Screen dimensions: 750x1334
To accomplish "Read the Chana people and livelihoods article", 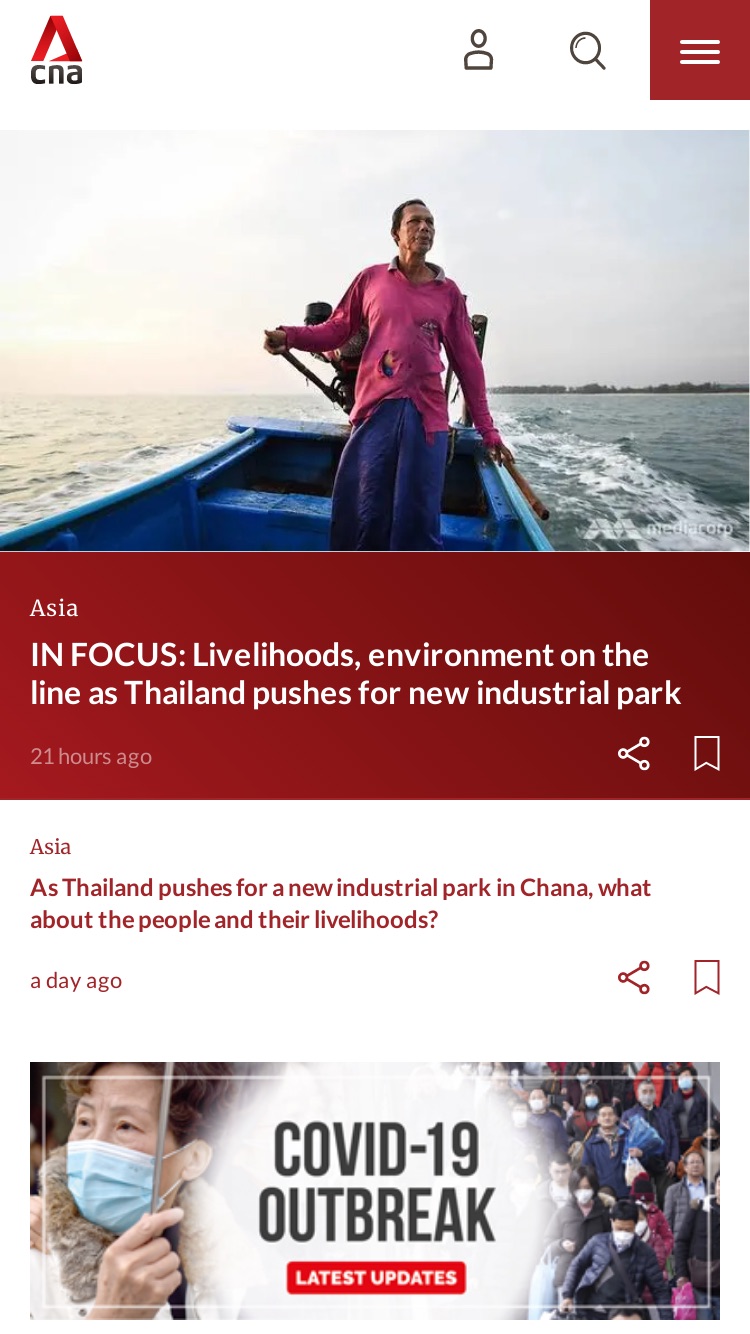I will tap(341, 903).
